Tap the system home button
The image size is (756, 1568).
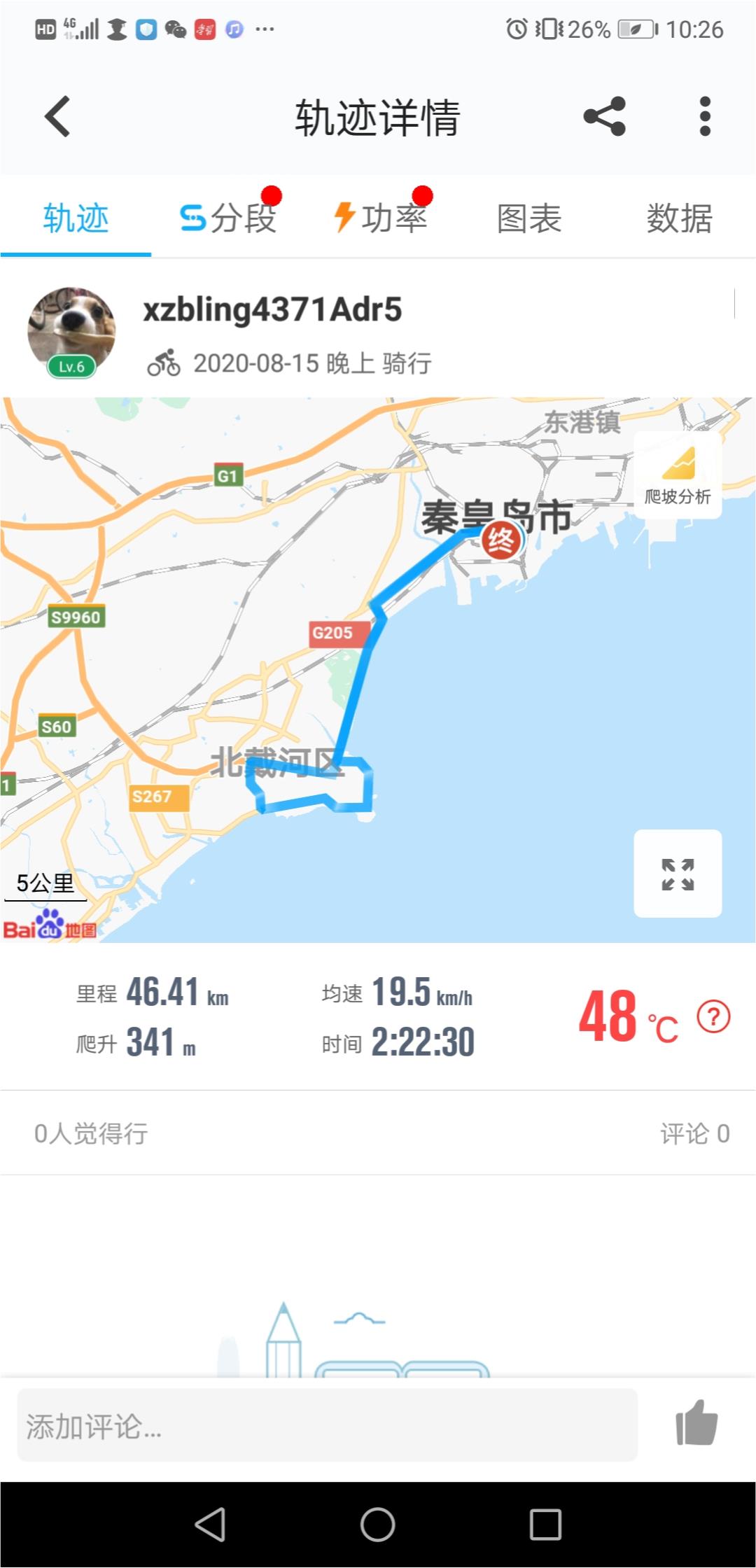click(378, 1525)
